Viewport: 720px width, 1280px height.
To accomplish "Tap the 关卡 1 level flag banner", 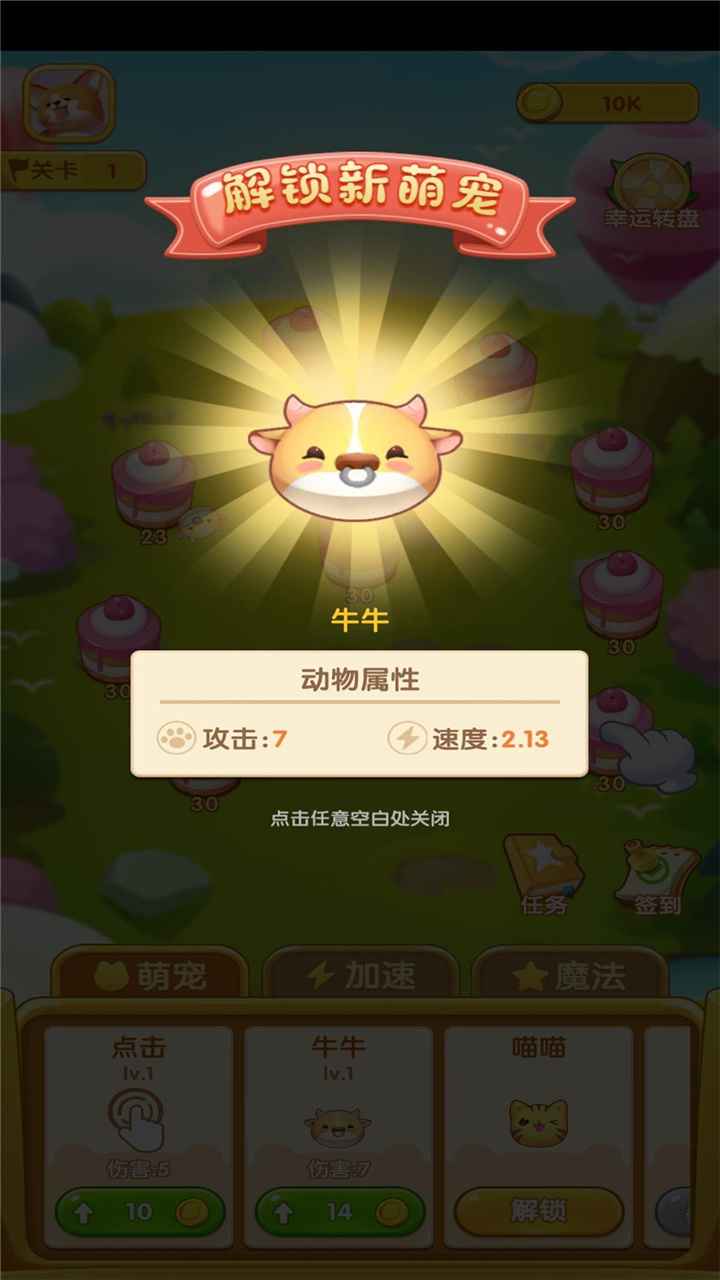I will pos(60,168).
